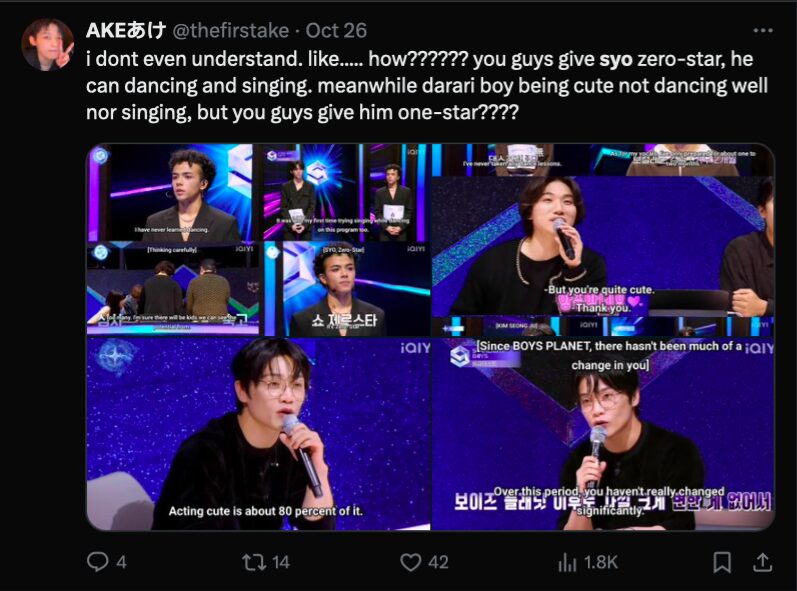Open the bottom-right BOYS PLANET image
The image size is (797, 591).
pos(603,434)
